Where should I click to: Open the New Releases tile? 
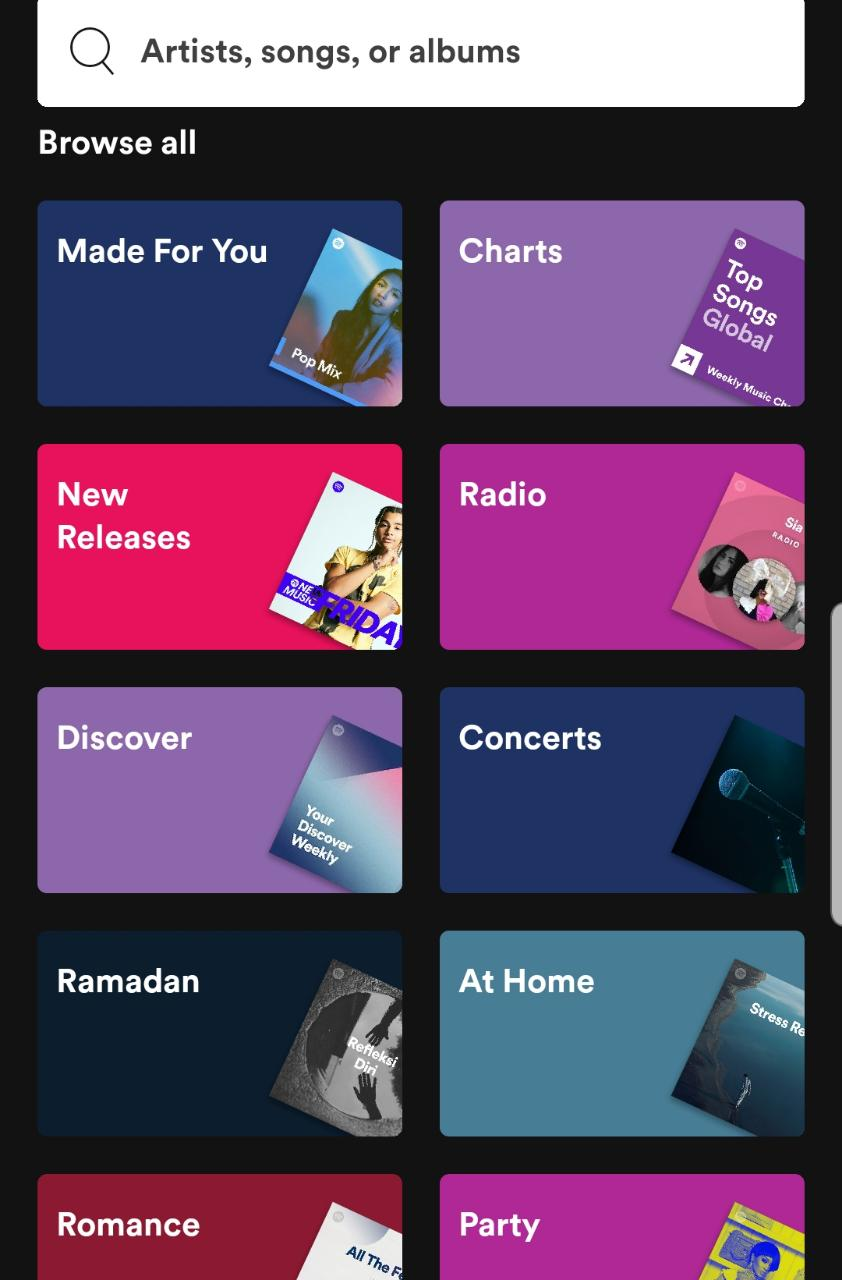[x=220, y=547]
